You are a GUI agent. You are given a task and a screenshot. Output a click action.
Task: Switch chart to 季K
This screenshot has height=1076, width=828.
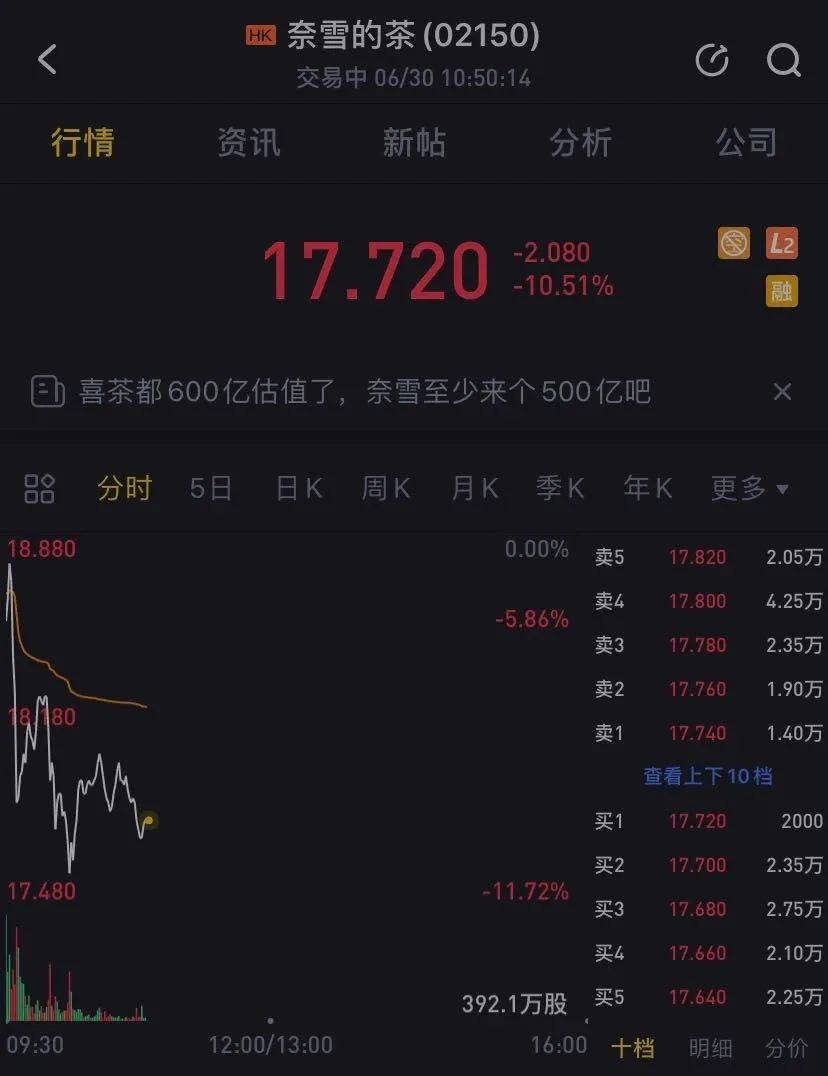[560, 488]
